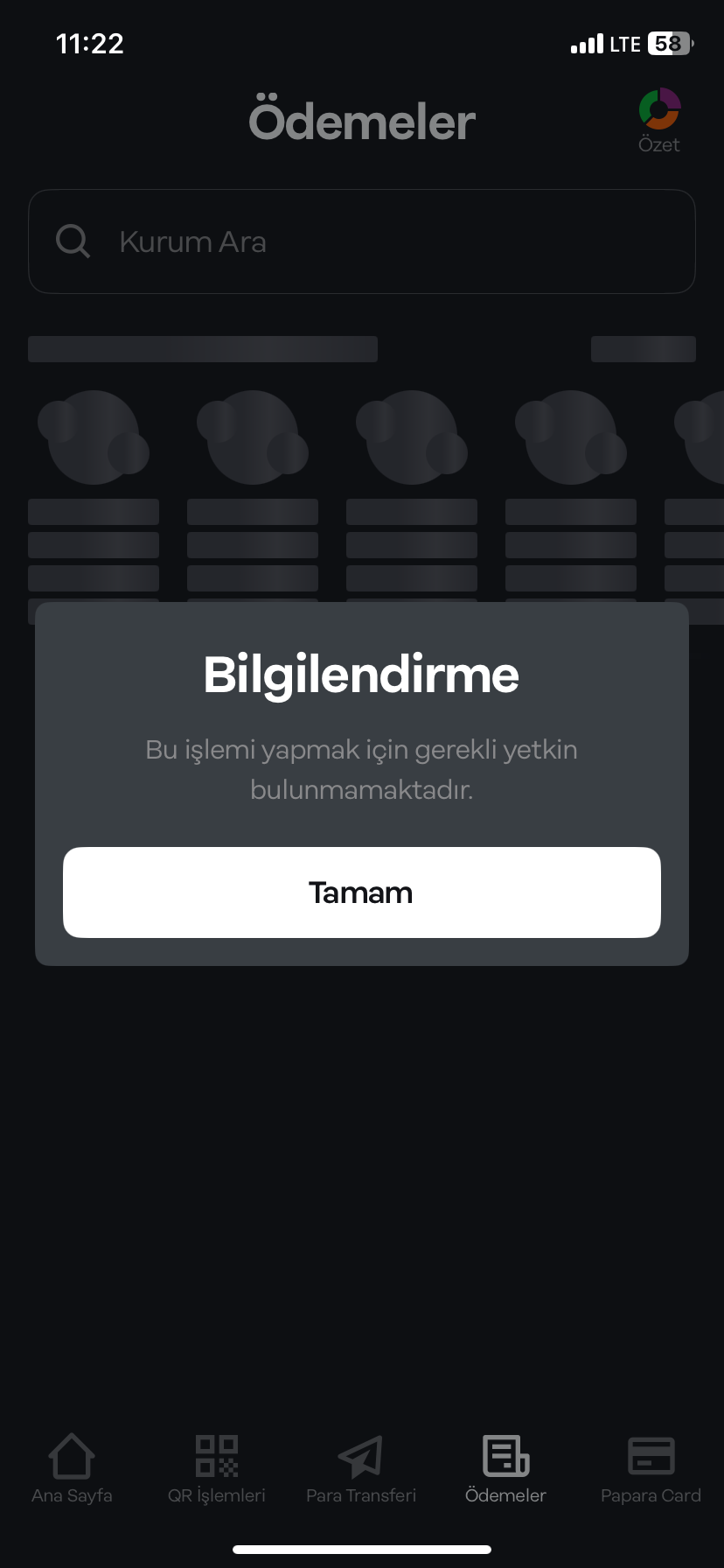Screen dimensions: 724x1568
Task: Open the Papara Card tab
Action: [x=651, y=1468]
